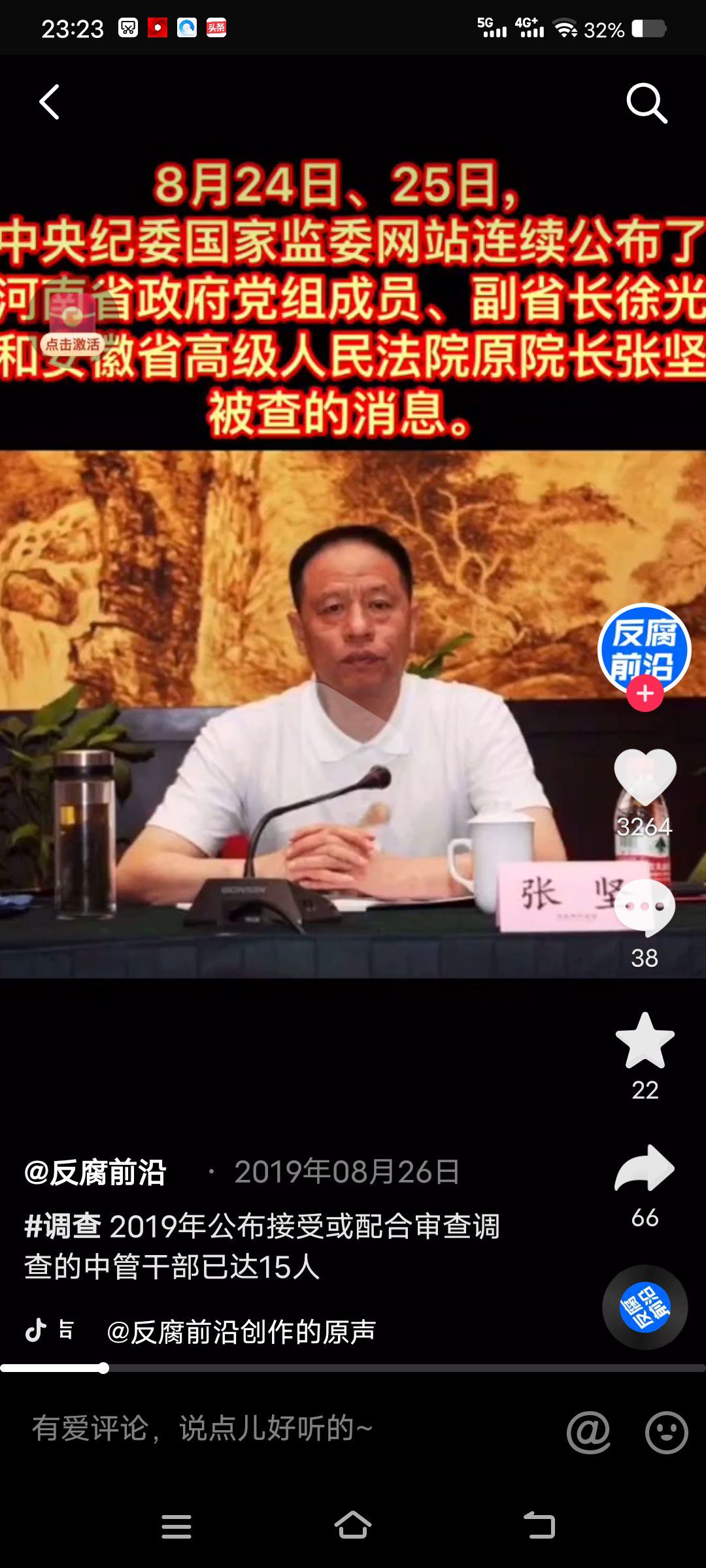Open the system recent apps menu
Image resolution: width=706 pixels, height=1568 pixels.
coord(176,1526)
